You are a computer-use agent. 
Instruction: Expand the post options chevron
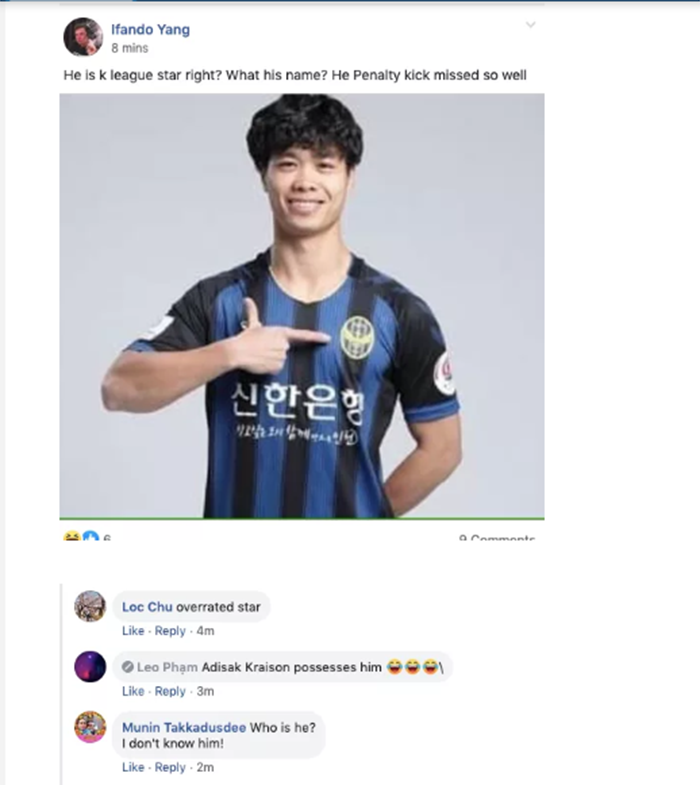click(530, 26)
